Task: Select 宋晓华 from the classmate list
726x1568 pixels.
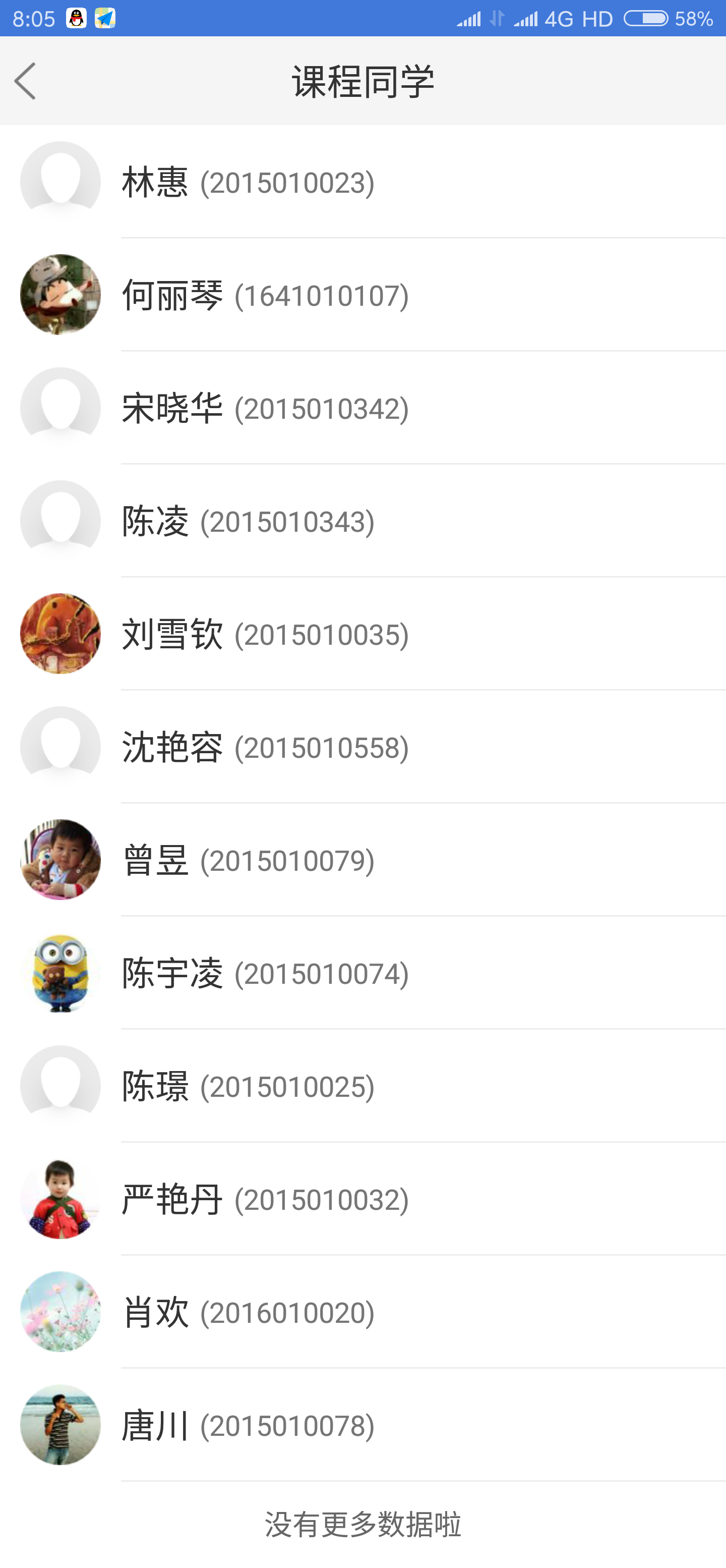Action: click(363, 408)
